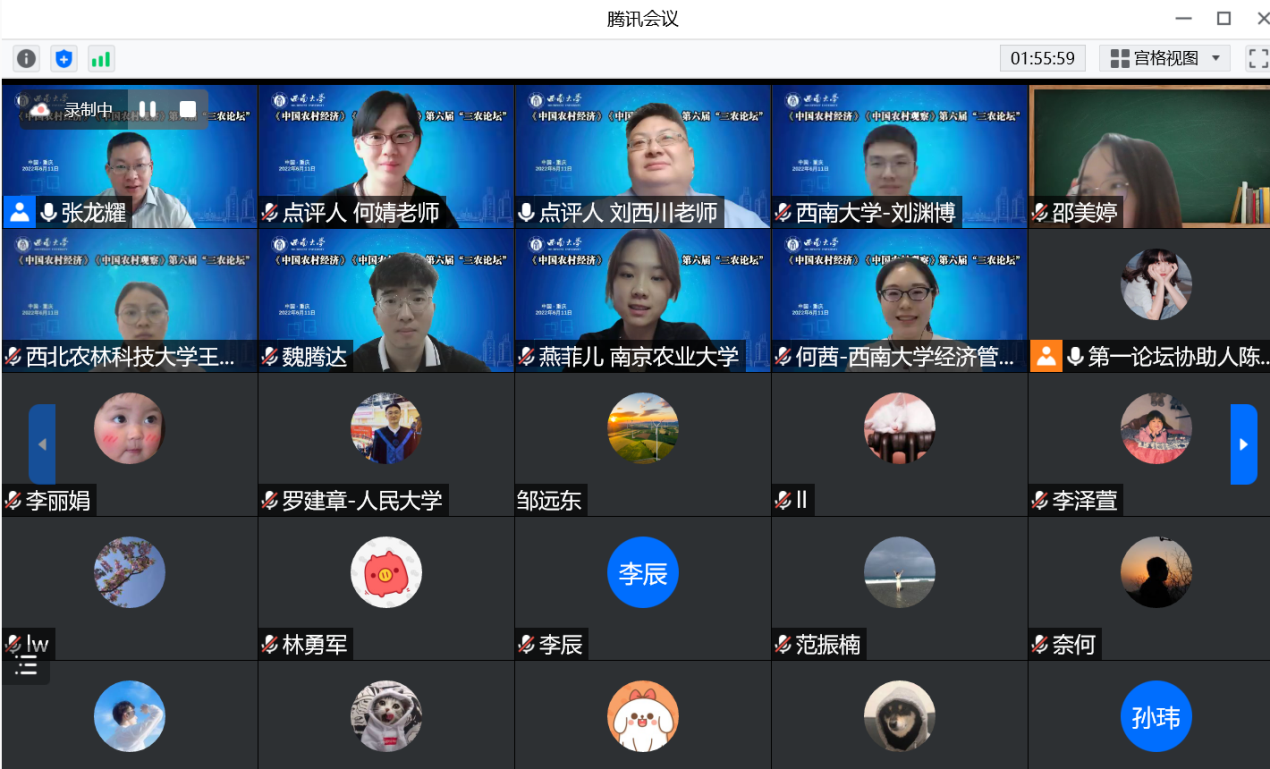The height and width of the screenshot is (769, 1270).
Task: Select 点评人 刘西川老师's video tile
Action: coord(643,157)
